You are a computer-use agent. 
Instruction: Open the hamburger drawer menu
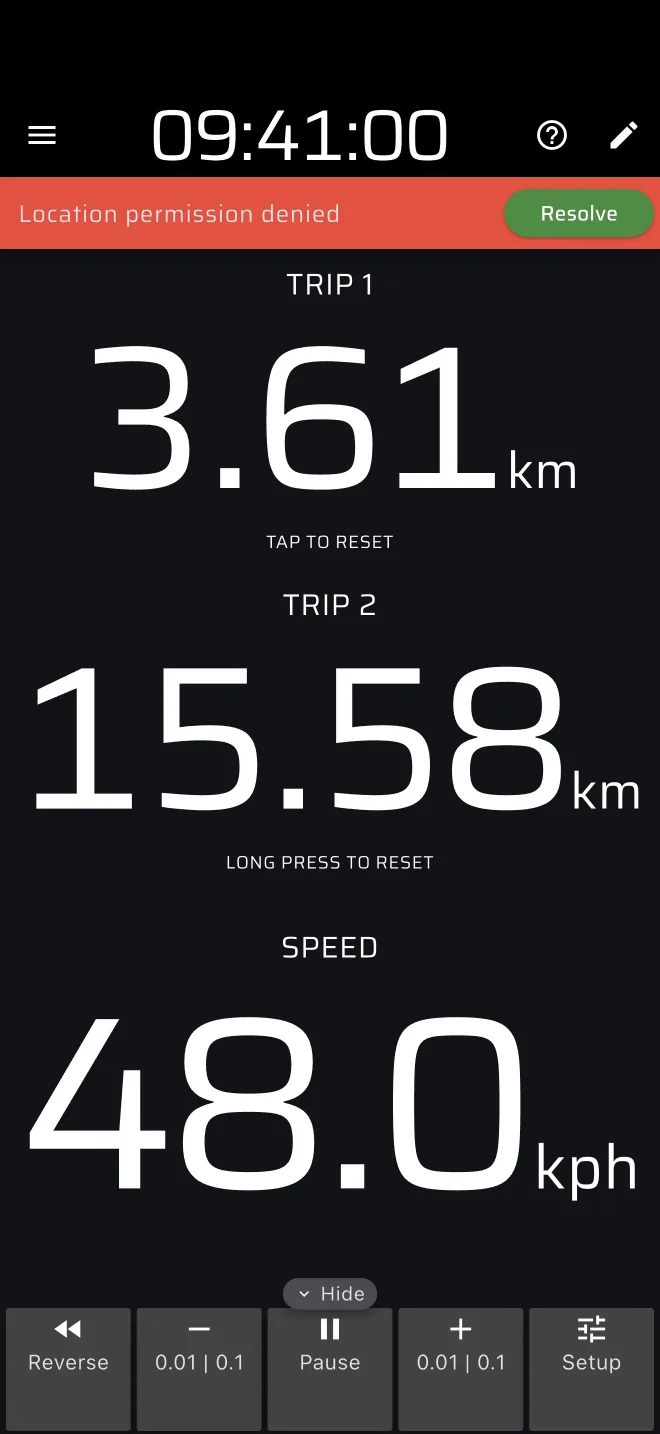42,135
